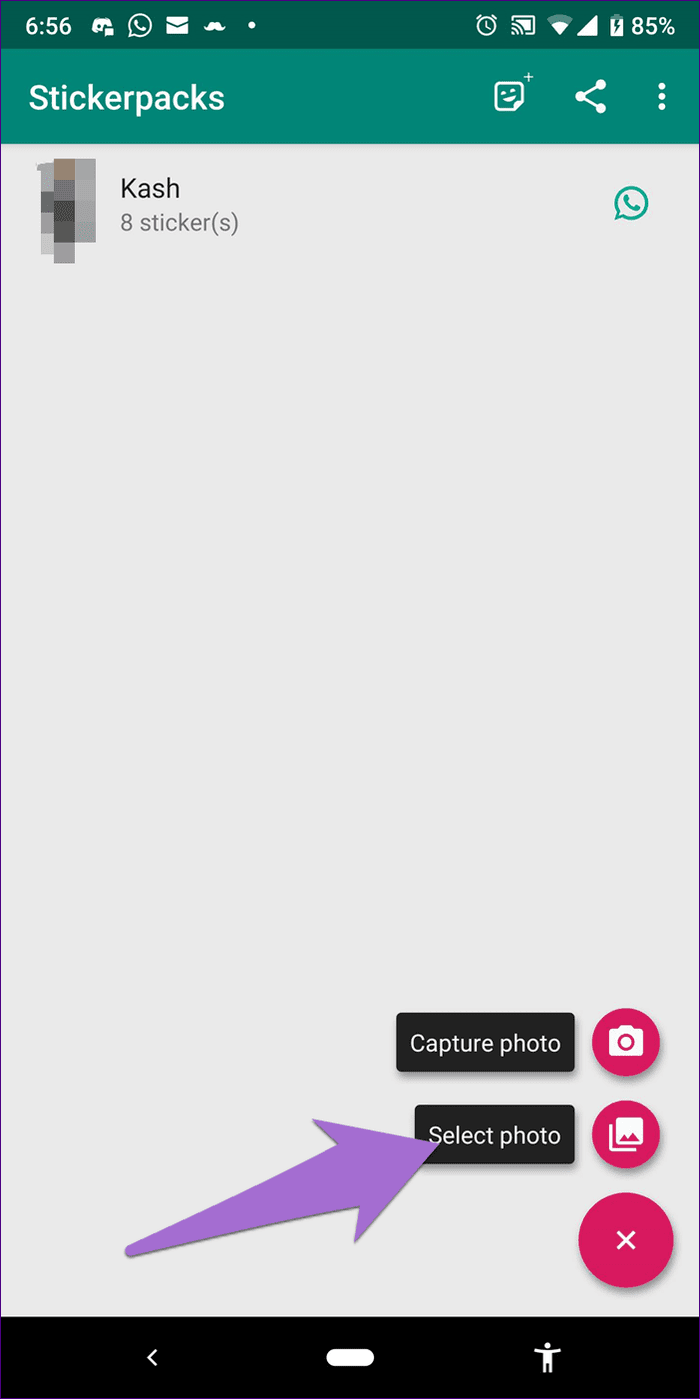This screenshot has width=700, height=1399.
Task: Open the accessibility shortcut button
Action: pos(547,1357)
